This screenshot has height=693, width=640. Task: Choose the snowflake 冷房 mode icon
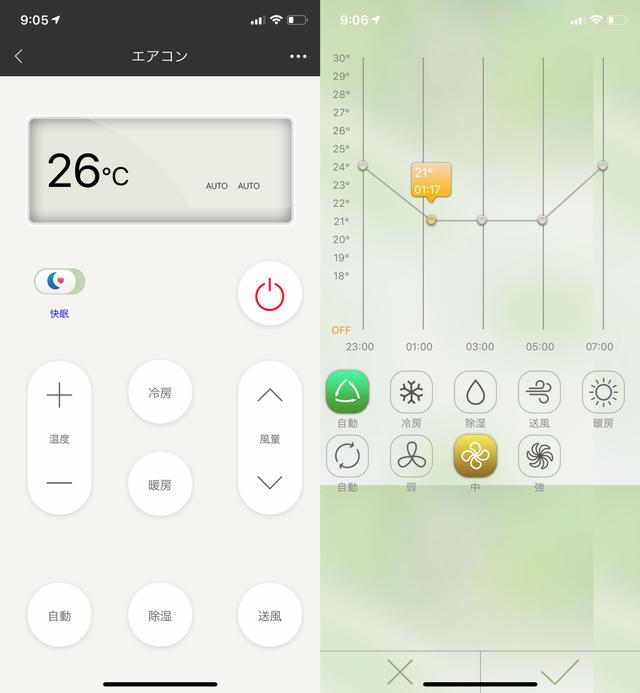pos(411,392)
